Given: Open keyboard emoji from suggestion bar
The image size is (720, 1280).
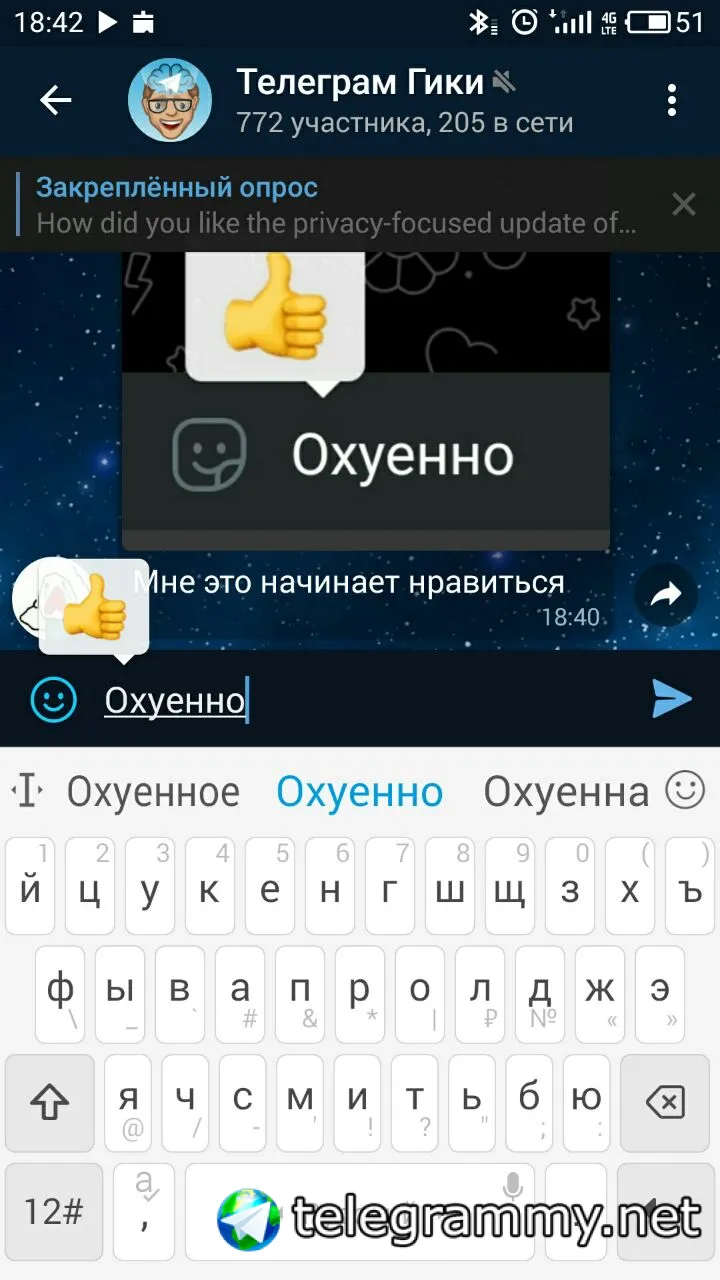Looking at the screenshot, I should [x=685, y=790].
